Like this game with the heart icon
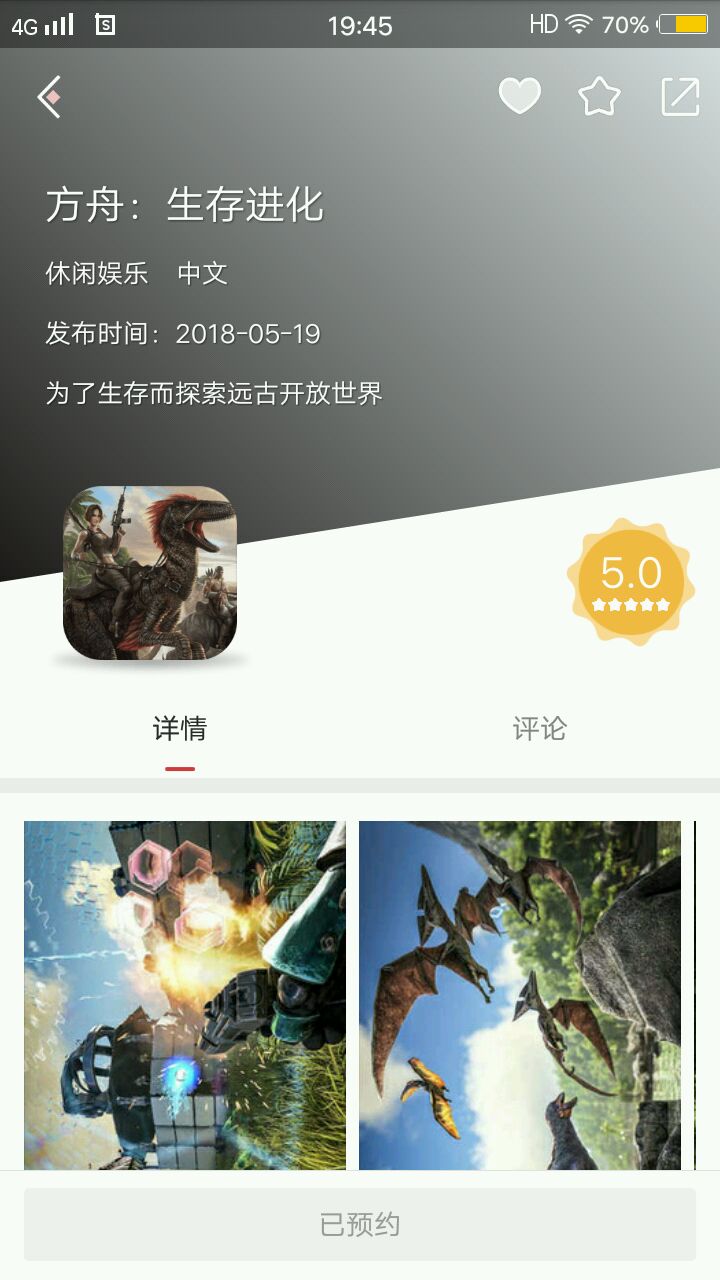 pyautogui.click(x=519, y=97)
